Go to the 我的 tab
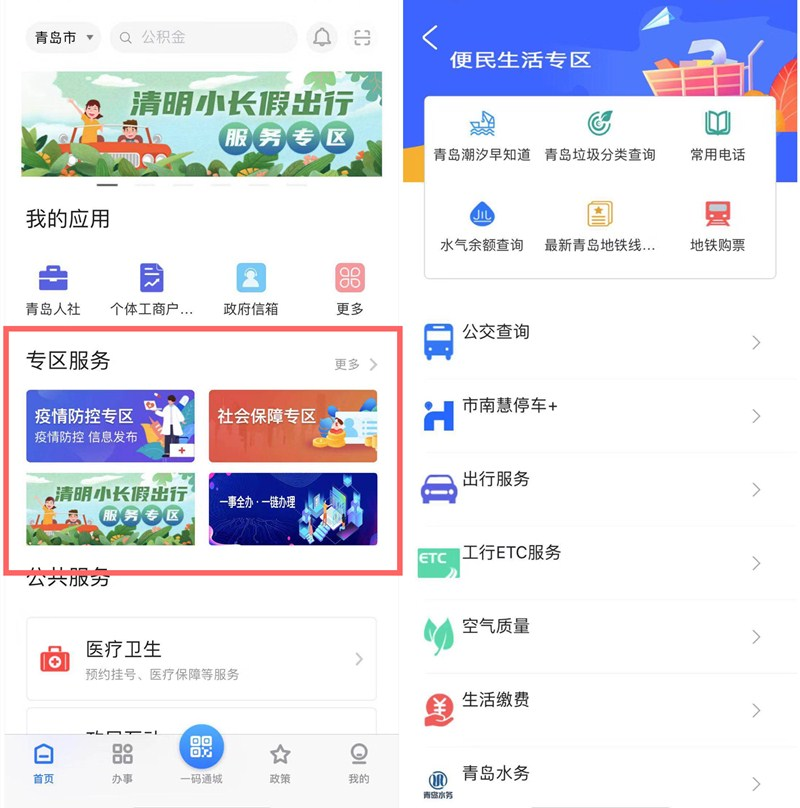The height and width of the screenshot is (808, 800). click(x=358, y=763)
